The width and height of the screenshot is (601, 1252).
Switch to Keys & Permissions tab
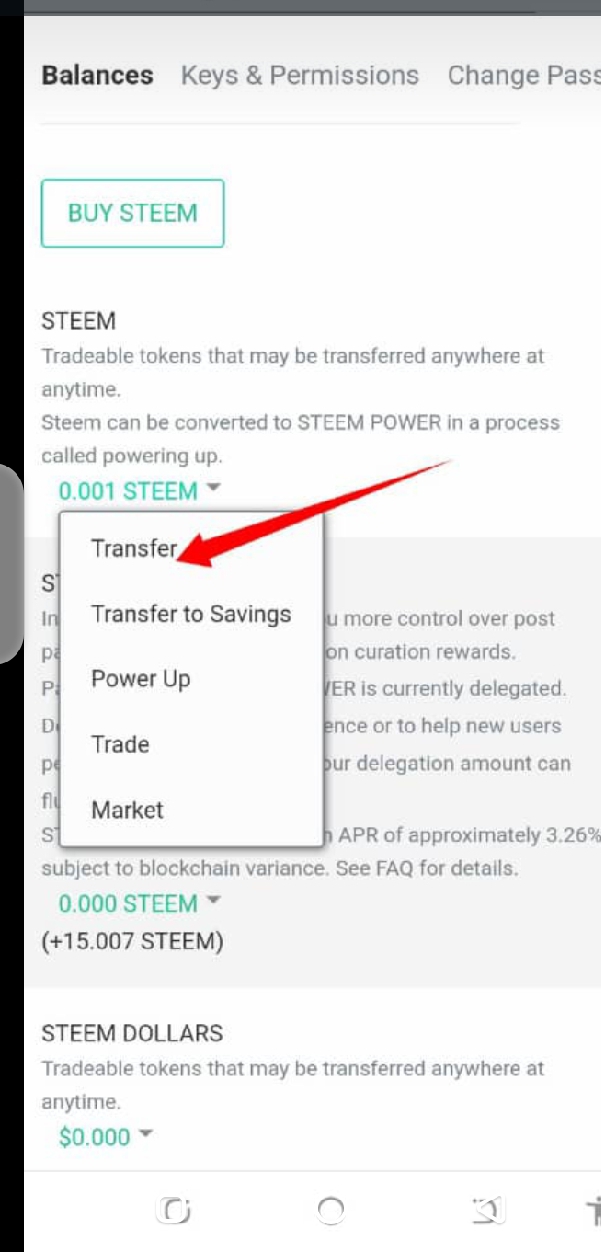tap(299, 75)
